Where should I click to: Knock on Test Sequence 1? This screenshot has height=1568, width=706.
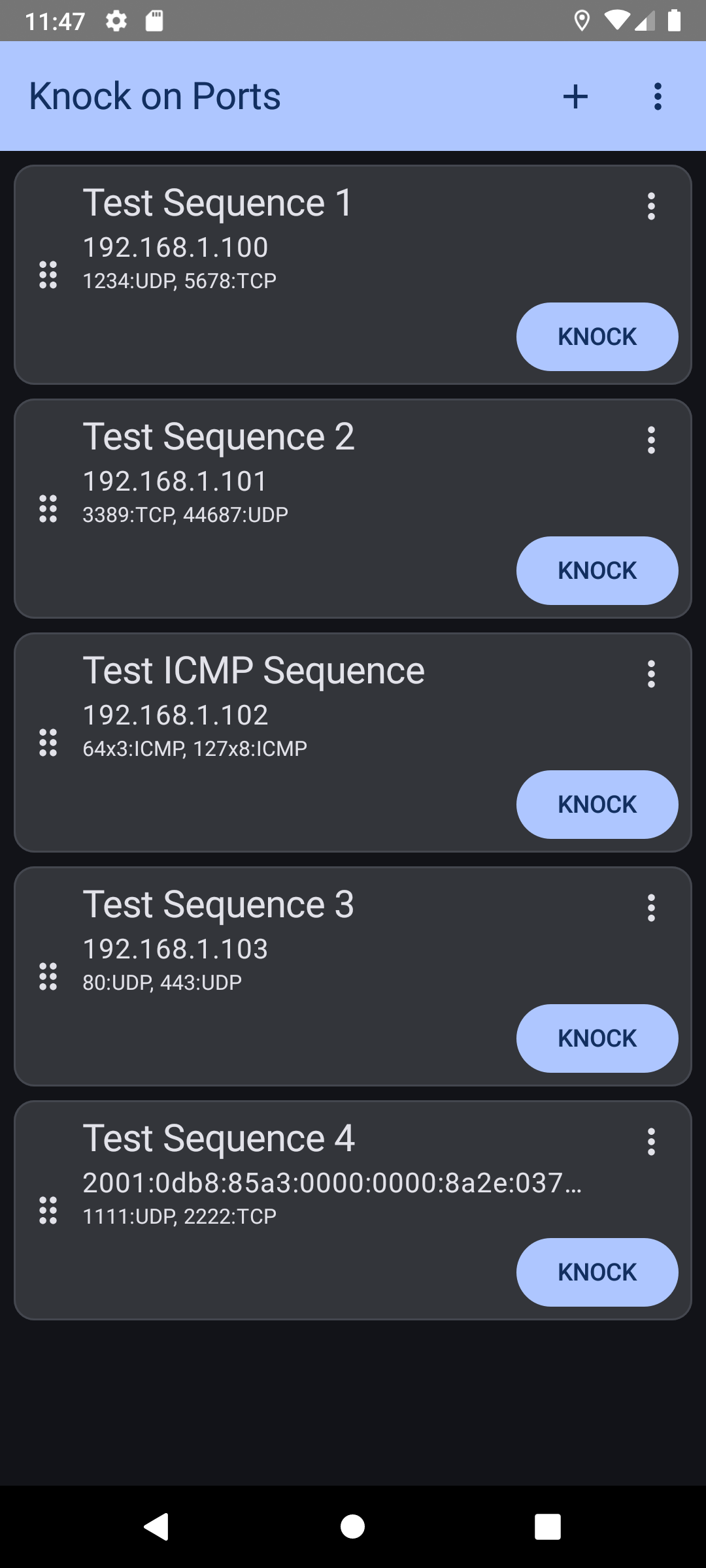click(x=597, y=336)
